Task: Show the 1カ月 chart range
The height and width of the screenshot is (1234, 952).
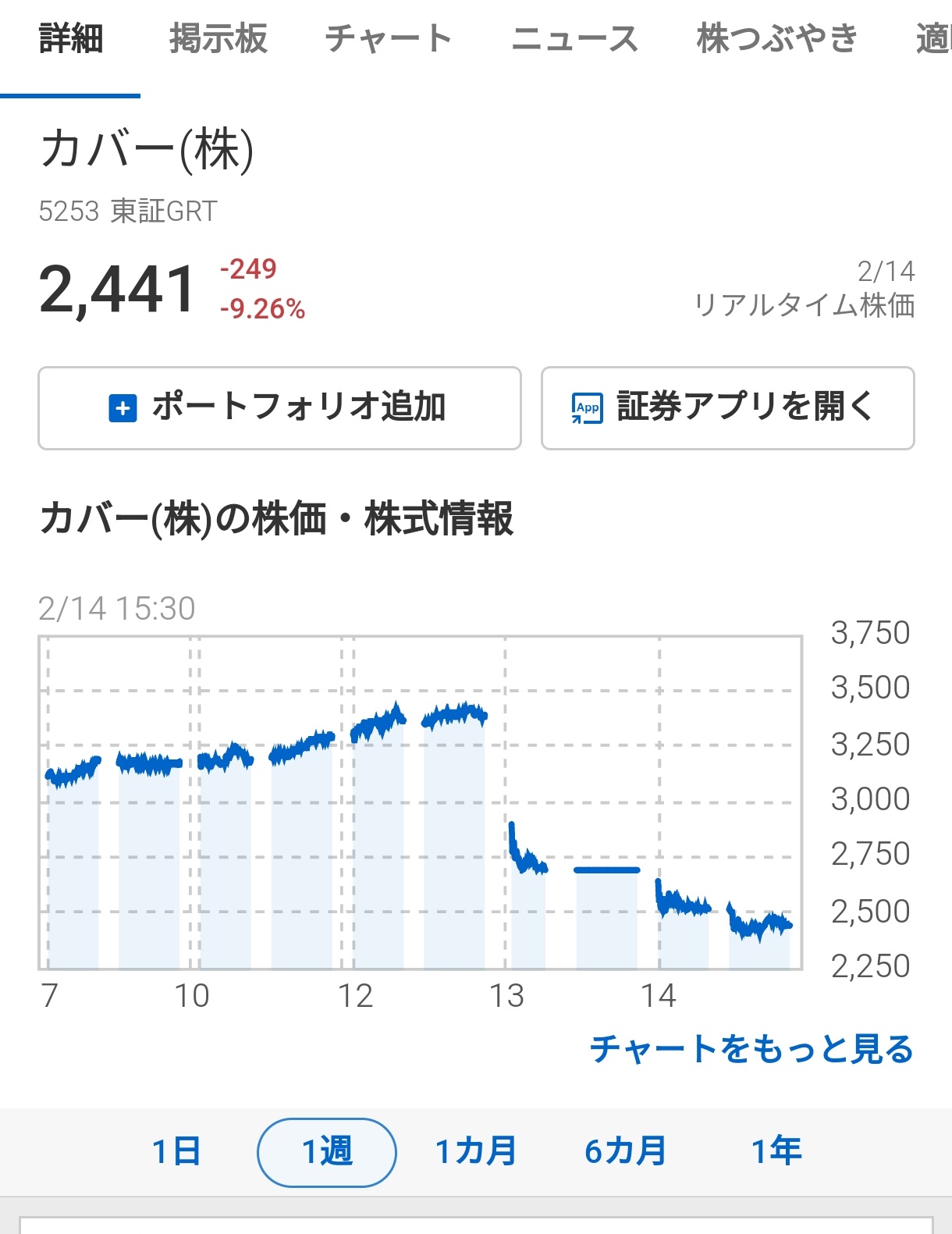Action: pyautogui.click(x=476, y=1151)
